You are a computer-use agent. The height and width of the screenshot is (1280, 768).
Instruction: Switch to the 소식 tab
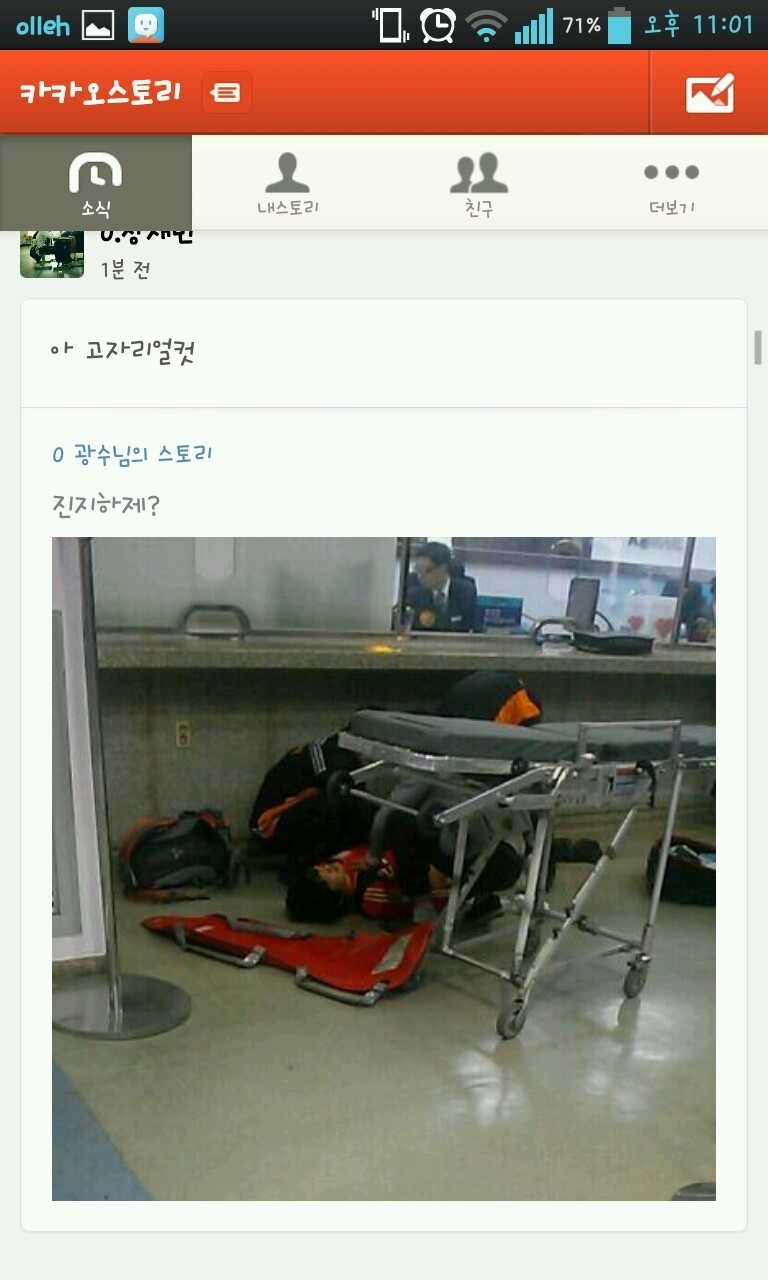96,184
